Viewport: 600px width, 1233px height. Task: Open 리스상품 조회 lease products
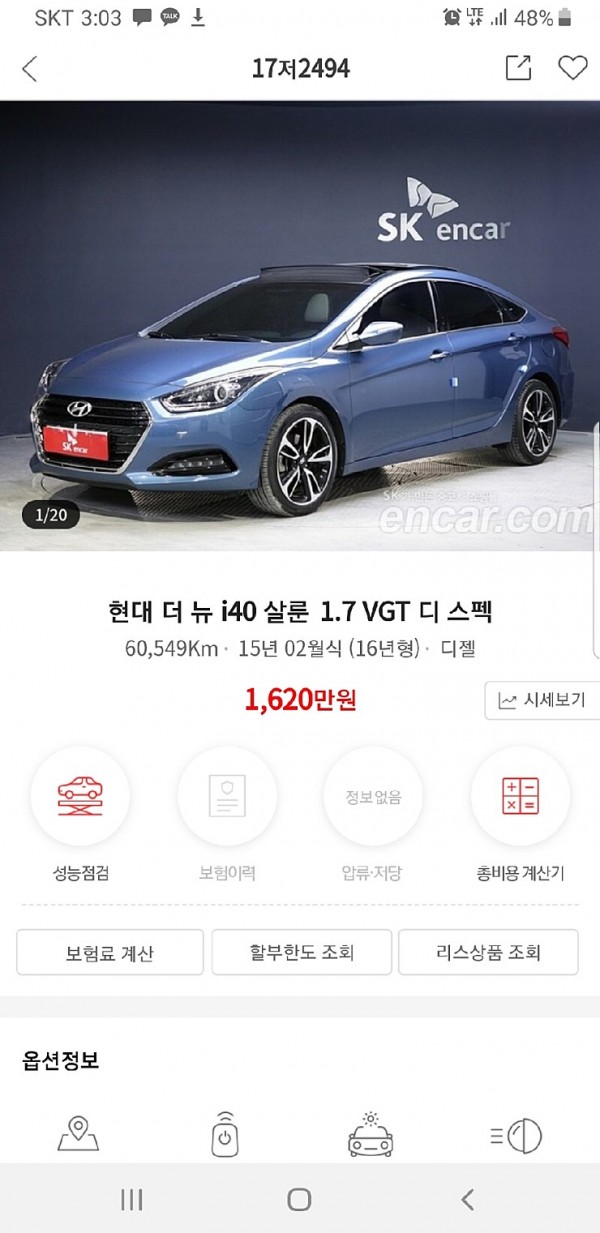[x=488, y=952]
